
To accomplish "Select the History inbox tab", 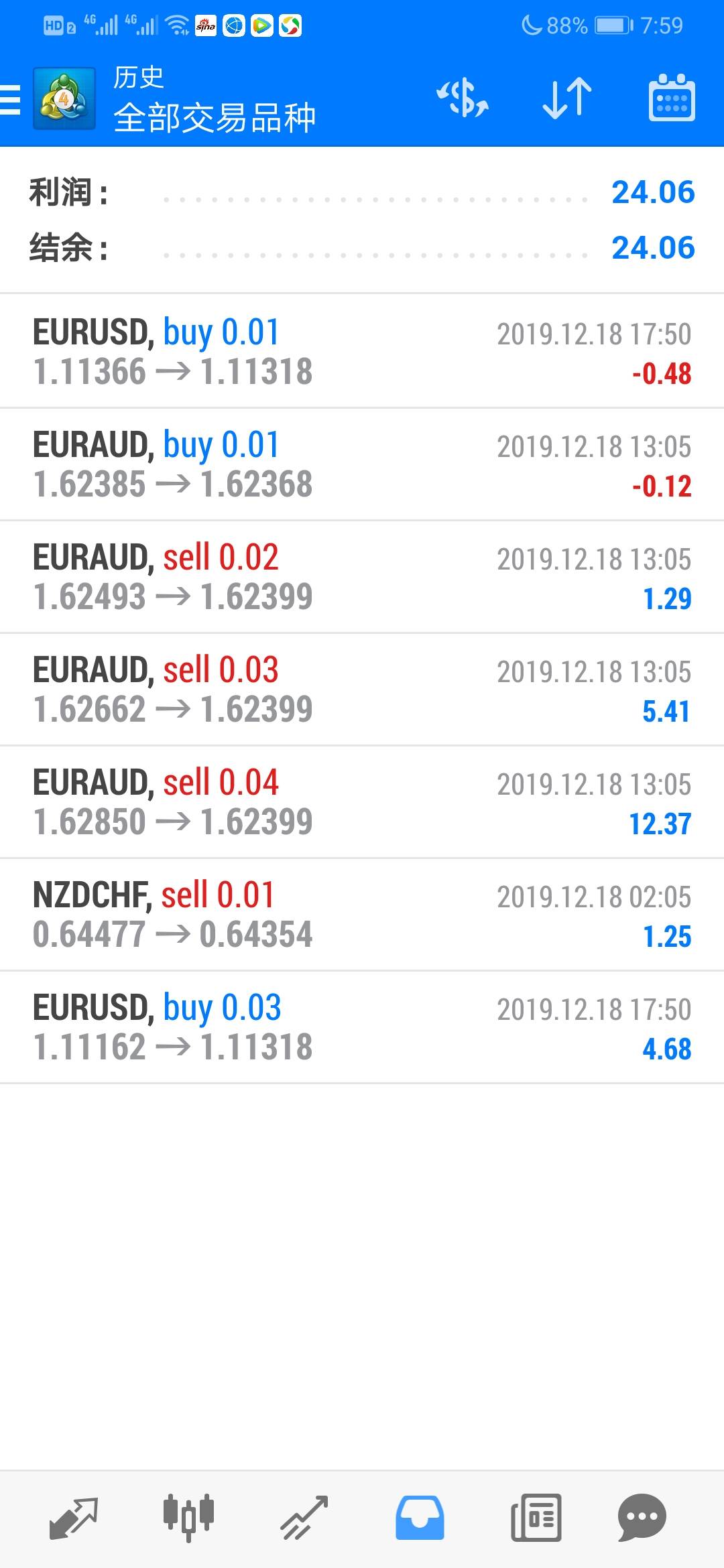I will tap(420, 1517).
